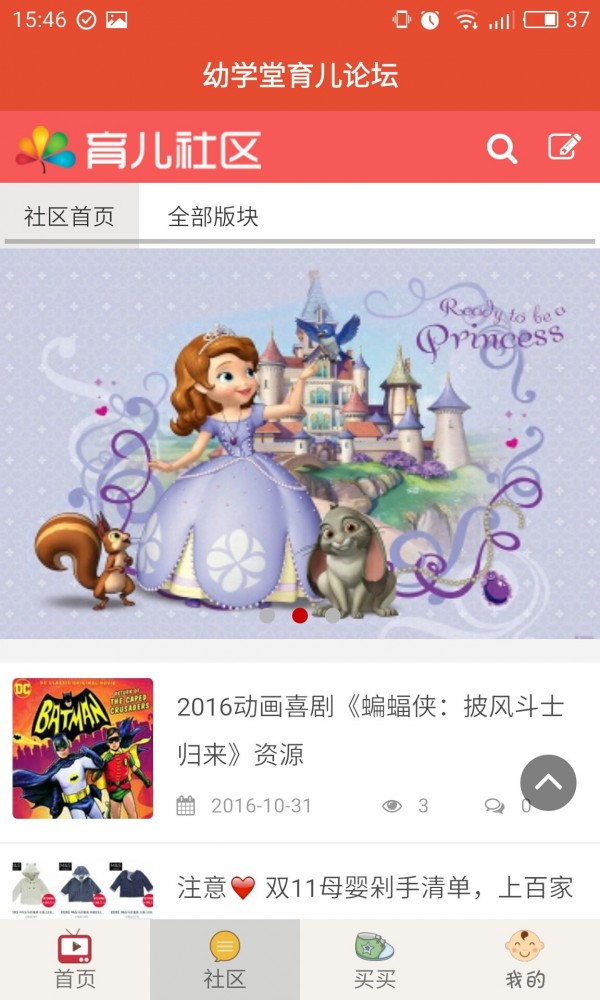600x1000 pixels.
Task: Open the search icon in the header
Action: 502,149
